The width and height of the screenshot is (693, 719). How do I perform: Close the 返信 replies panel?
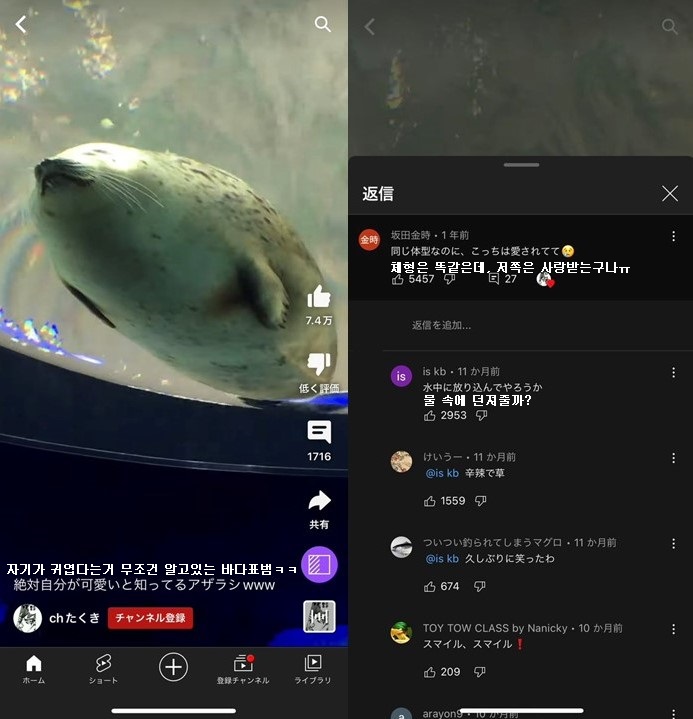pos(670,194)
